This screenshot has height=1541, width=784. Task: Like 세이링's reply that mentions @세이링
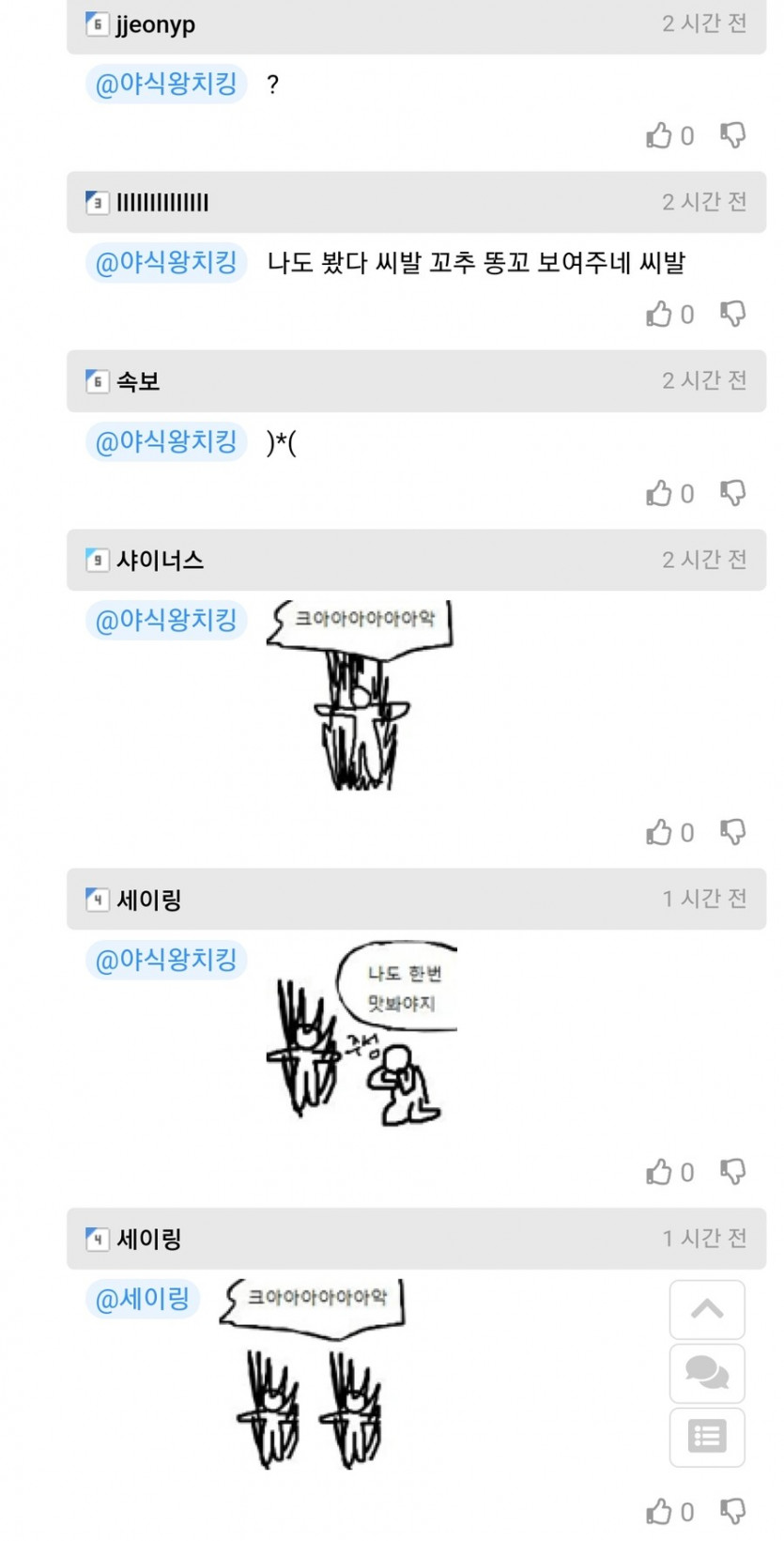pyautogui.click(x=659, y=1512)
